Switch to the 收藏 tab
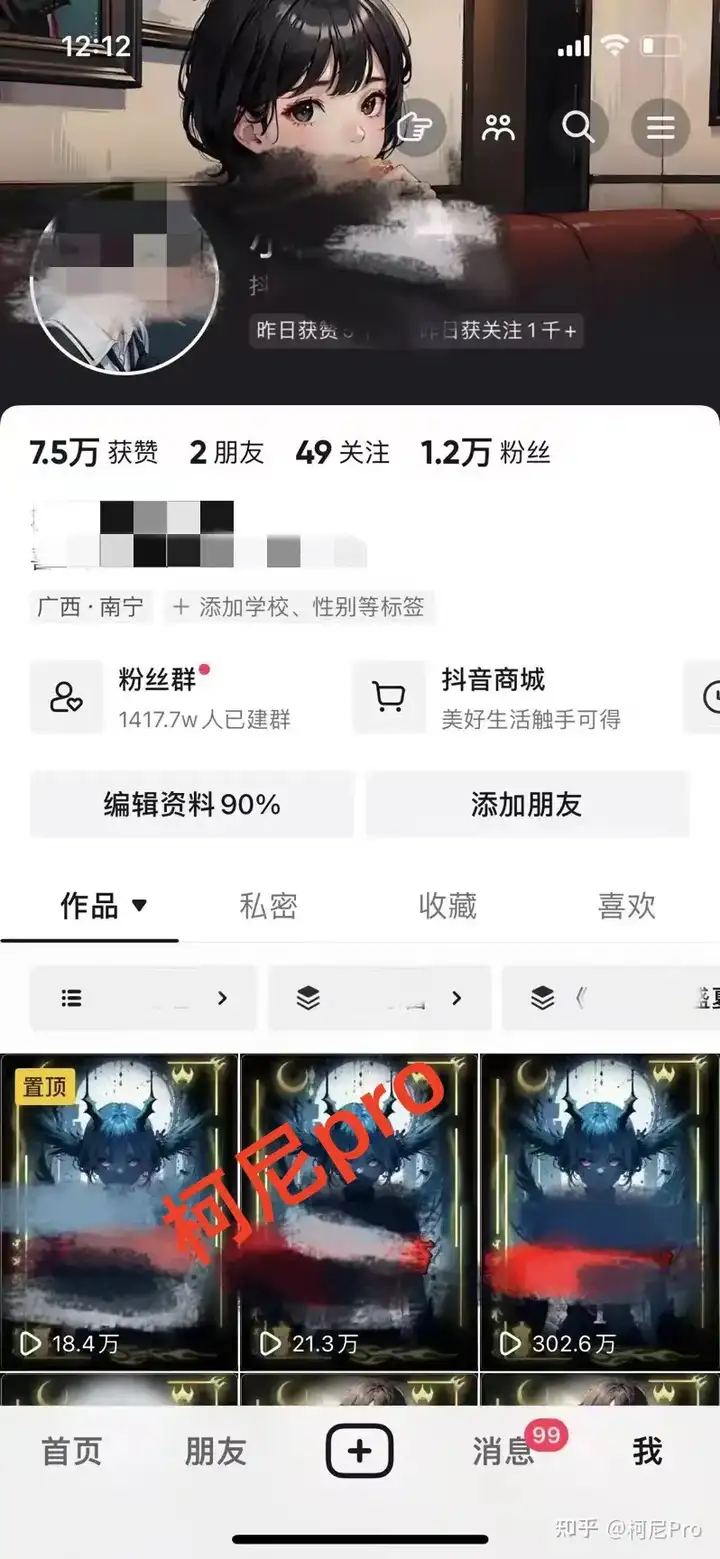Screen dimensions: 720x1559 tap(447, 906)
